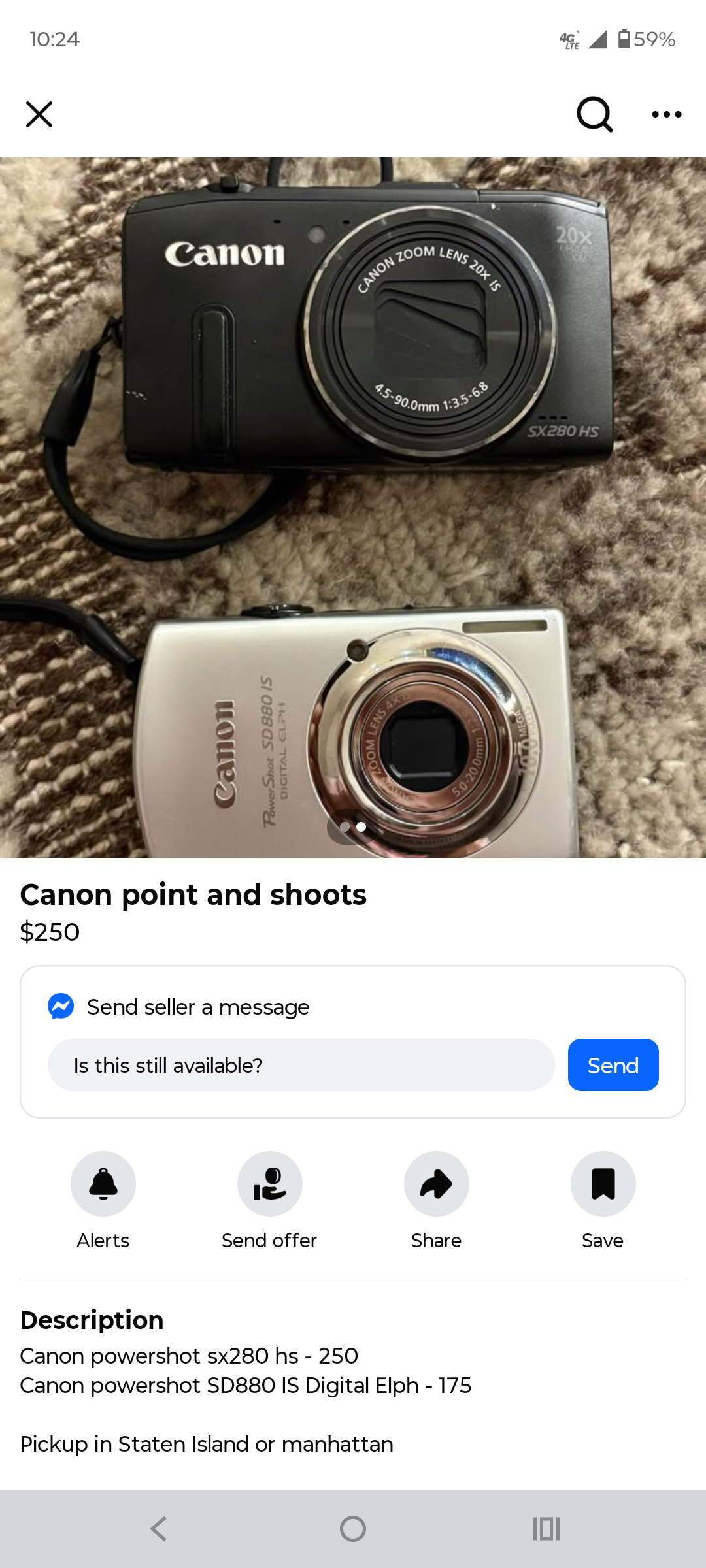Image resolution: width=706 pixels, height=1568 pixels.
Task: View the Canon cameras listing photo
Action: tap(353, 507)
